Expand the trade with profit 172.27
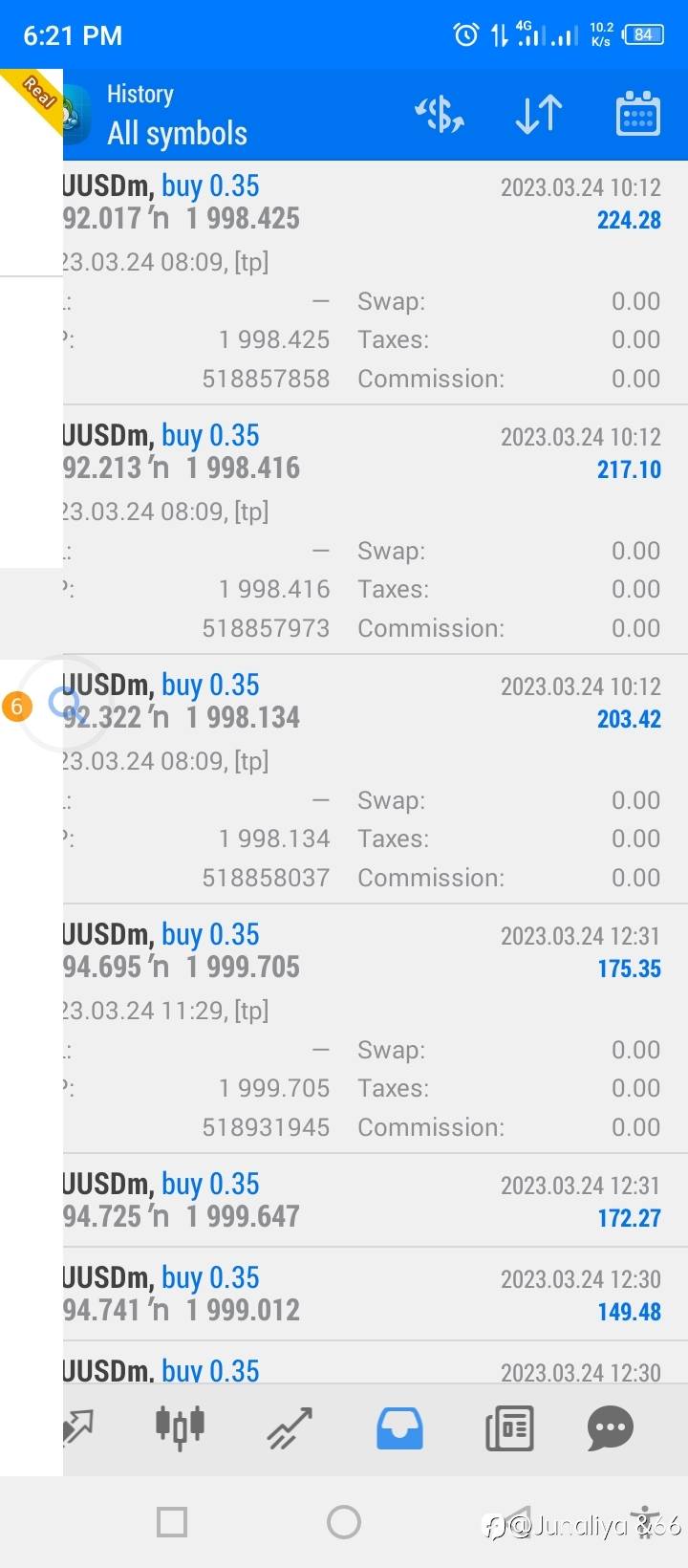Viewport: 688px width, 1568px height. (x=376, y=1200)
